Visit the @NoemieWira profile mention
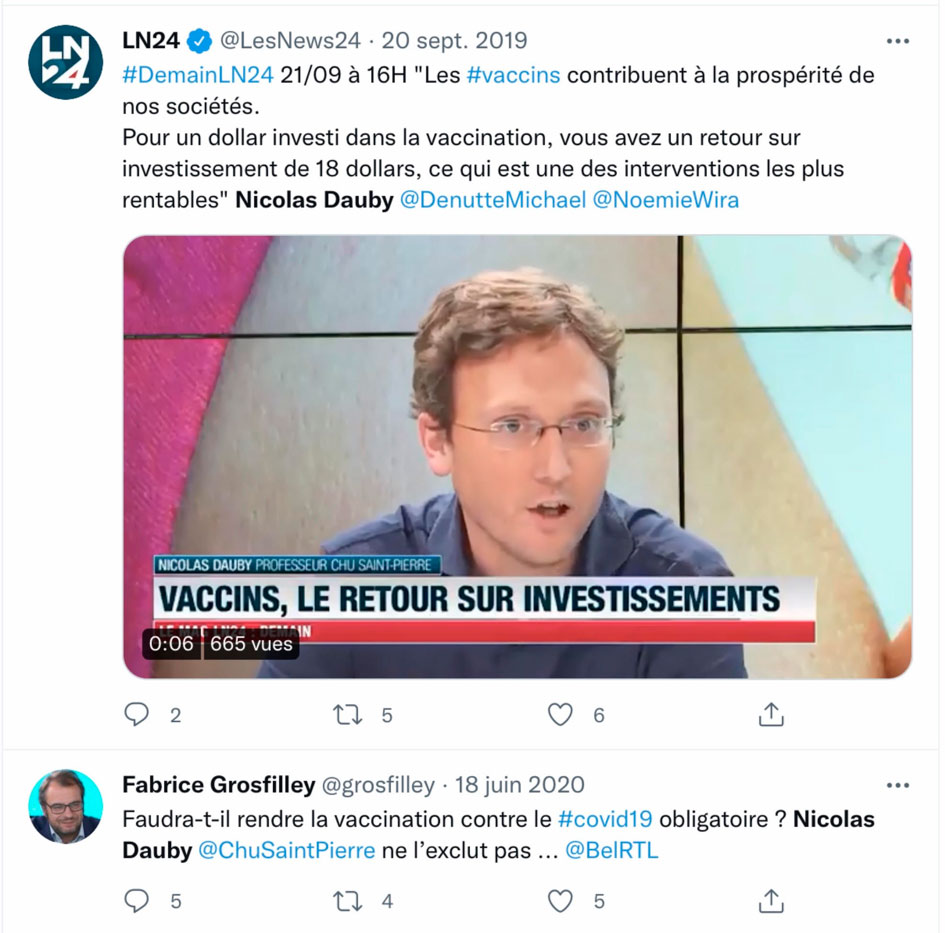 click(666, 199)
